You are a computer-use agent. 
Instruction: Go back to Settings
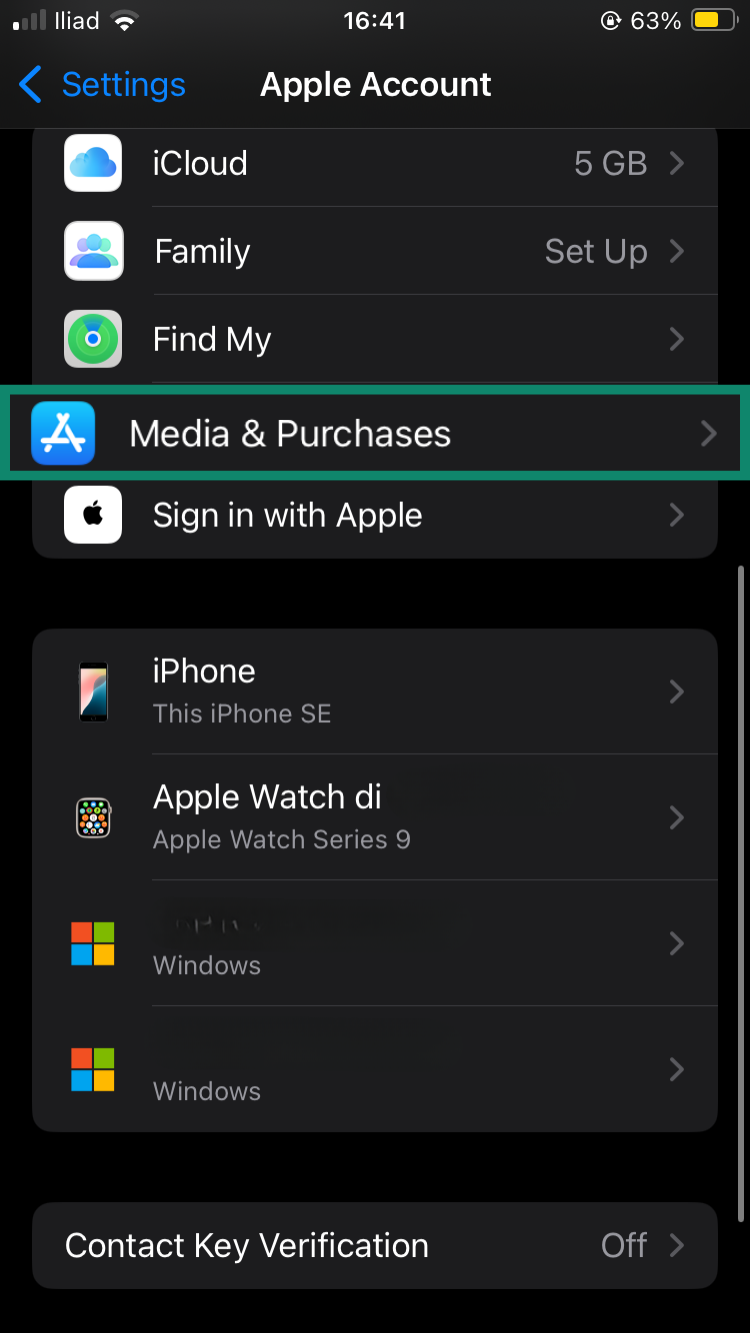point(102,85)
